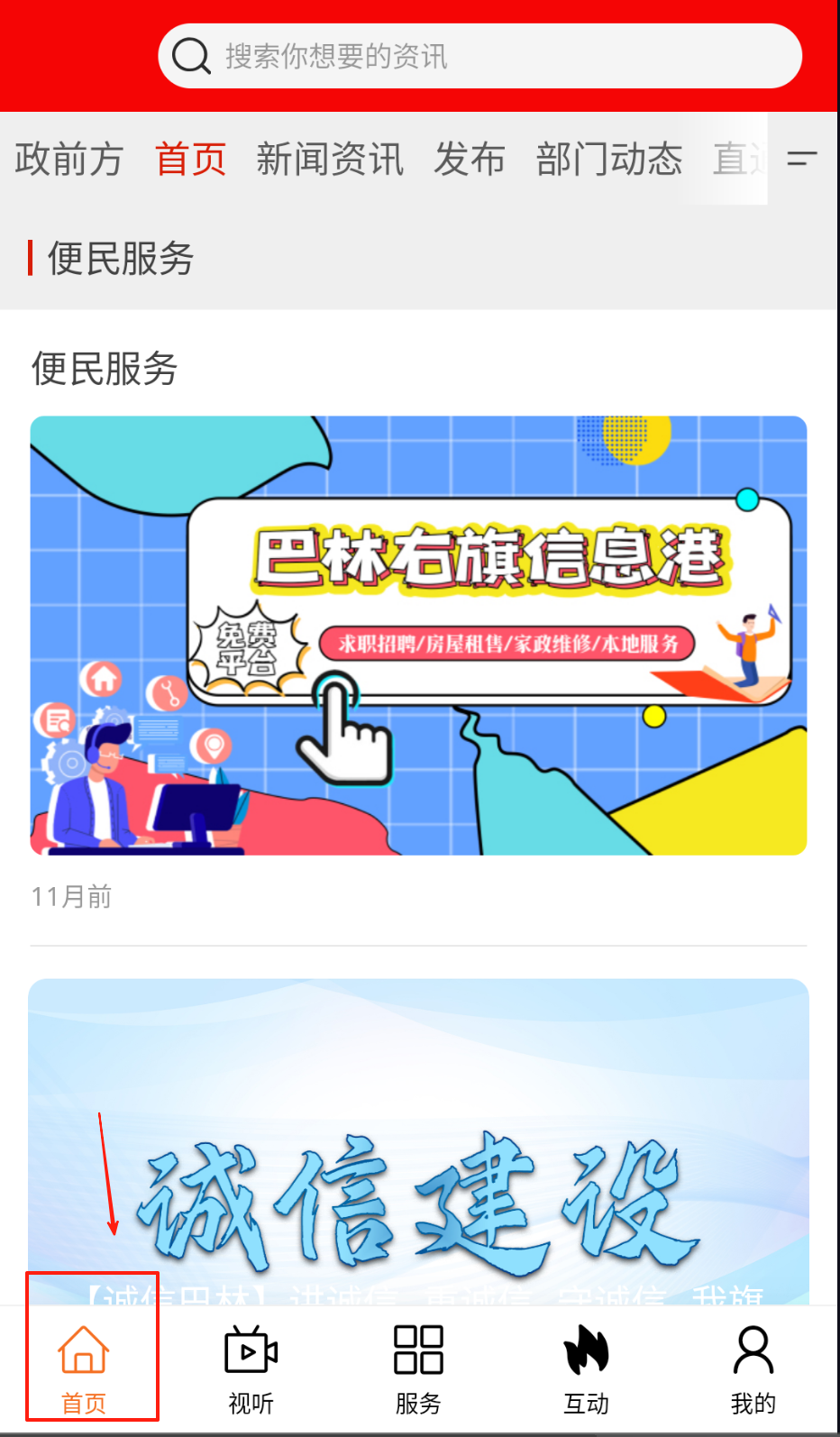This screenshot has height=1437, width=840.
Task: Tap the search box for news
Action: [479, 56]
